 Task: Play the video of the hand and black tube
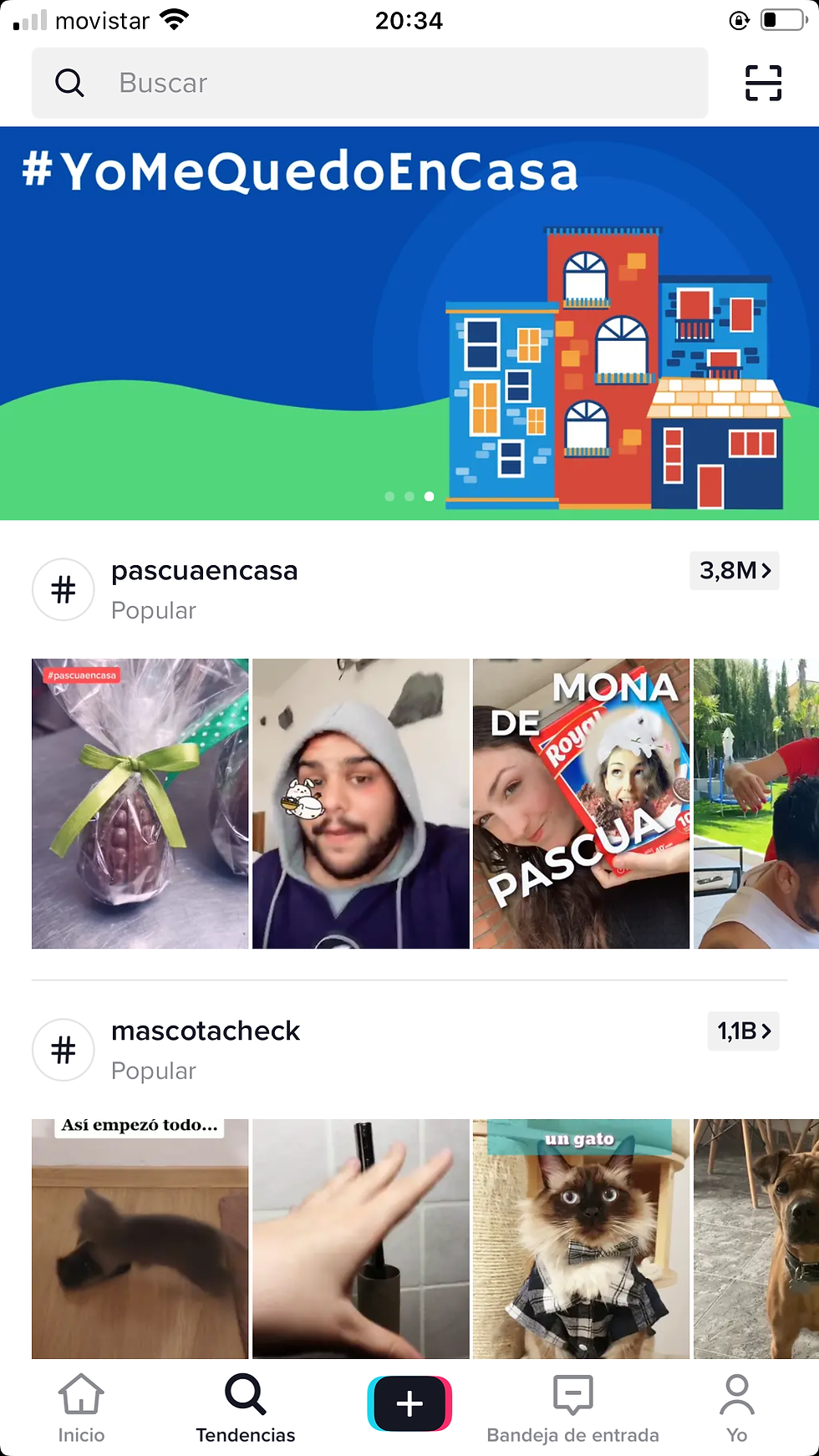pyautogui.click(x=360, y=1238)
